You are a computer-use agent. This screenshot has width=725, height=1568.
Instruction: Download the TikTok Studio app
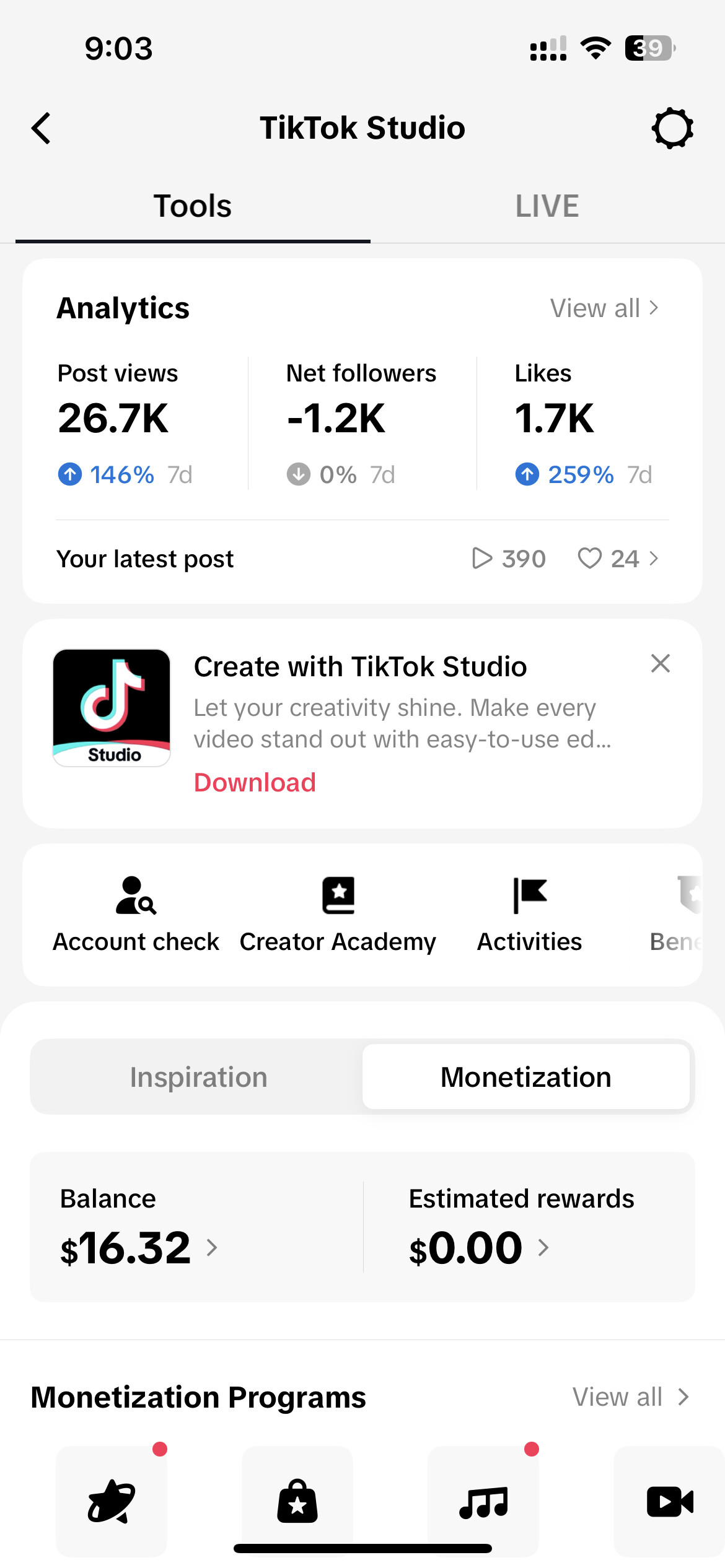pos(255,783)
